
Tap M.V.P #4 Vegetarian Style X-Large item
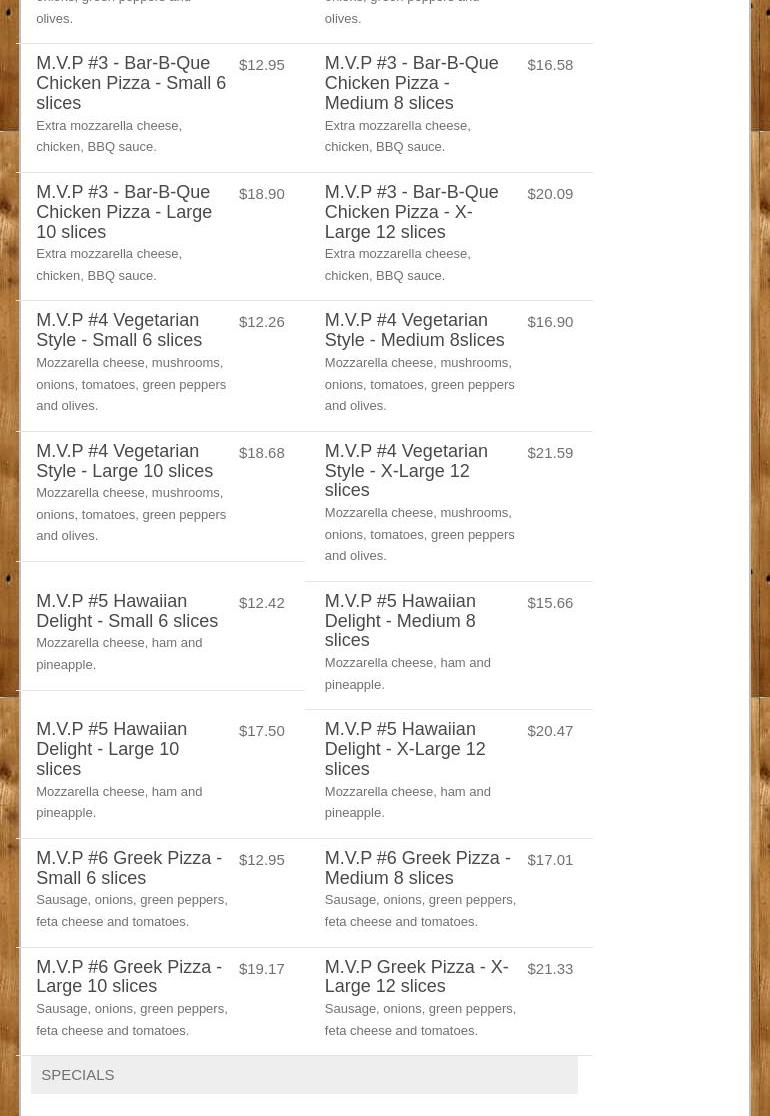(x=406, y=471)
